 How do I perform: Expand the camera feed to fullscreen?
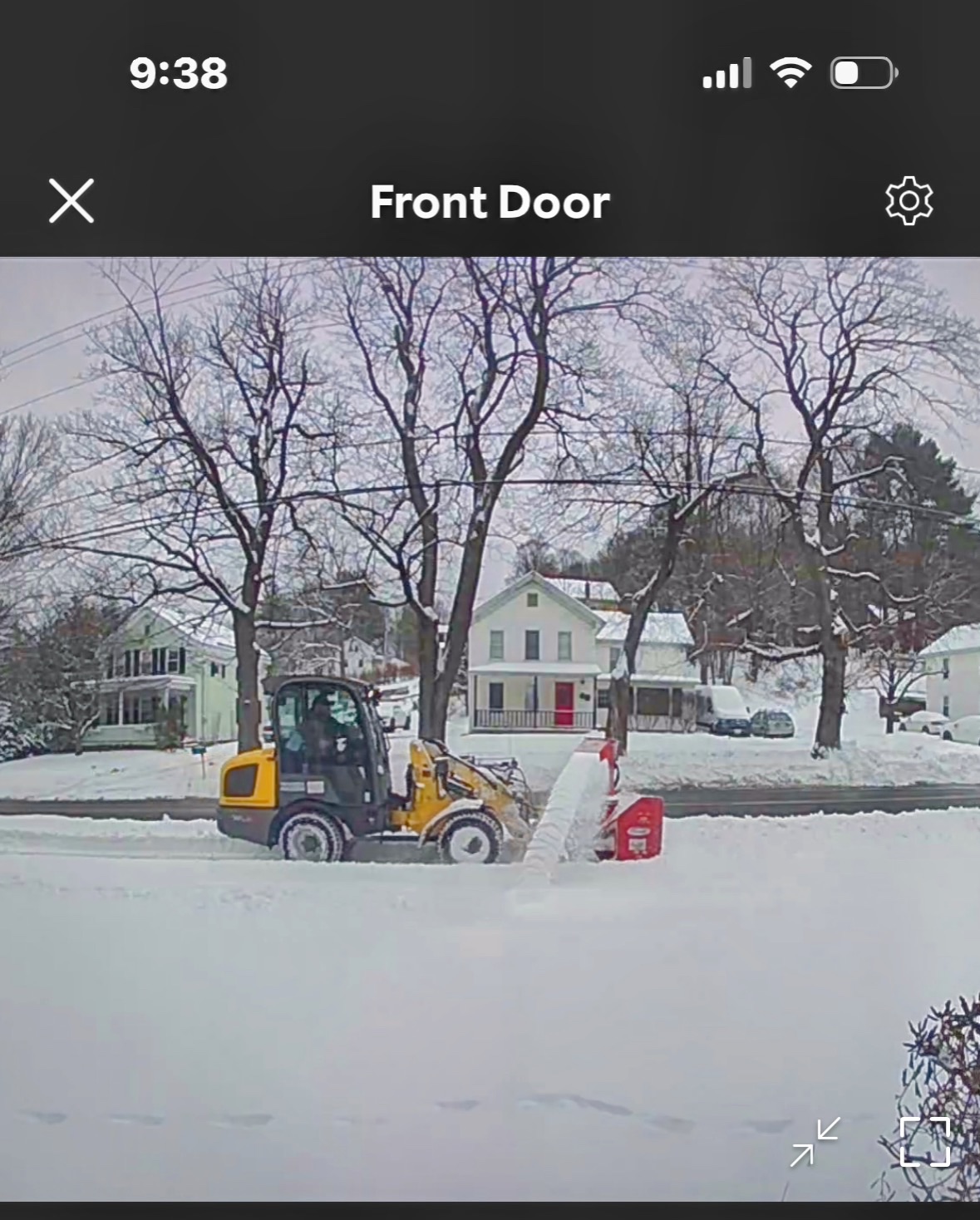click(925, 1141)
